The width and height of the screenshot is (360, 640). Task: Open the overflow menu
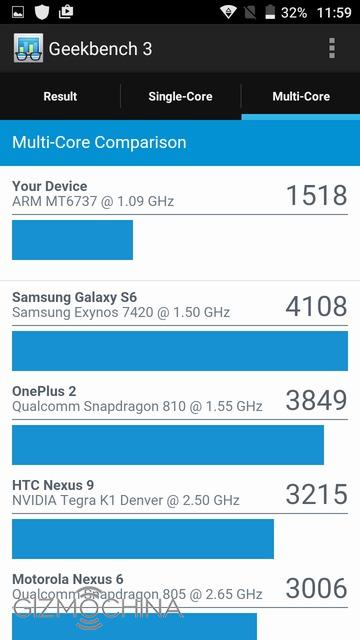pos(332,48)
